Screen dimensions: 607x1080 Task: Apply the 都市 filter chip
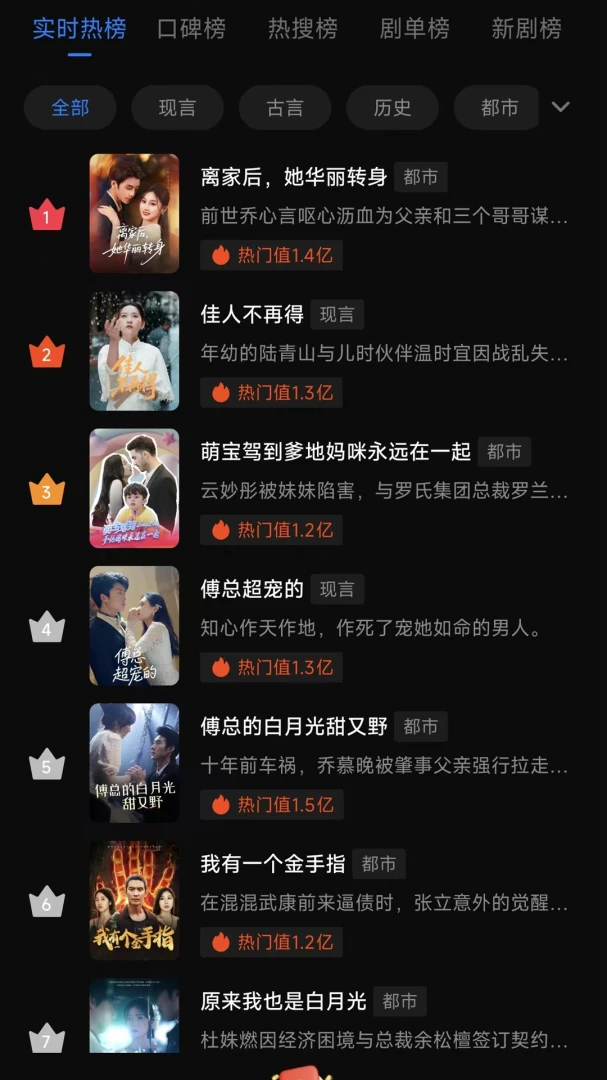[x=497, y=107]
